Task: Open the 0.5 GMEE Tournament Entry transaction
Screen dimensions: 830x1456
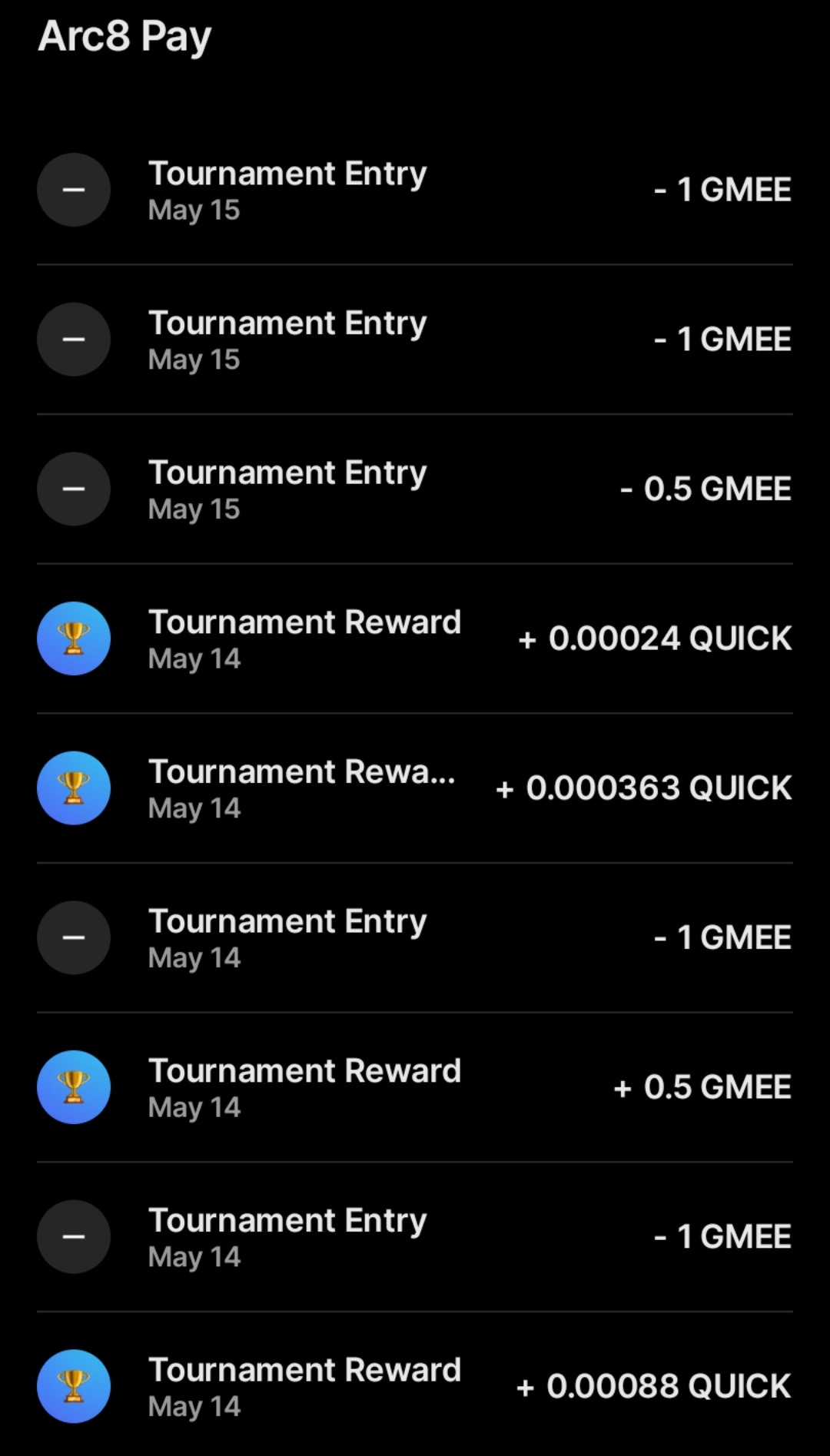Action: (415, 489)
